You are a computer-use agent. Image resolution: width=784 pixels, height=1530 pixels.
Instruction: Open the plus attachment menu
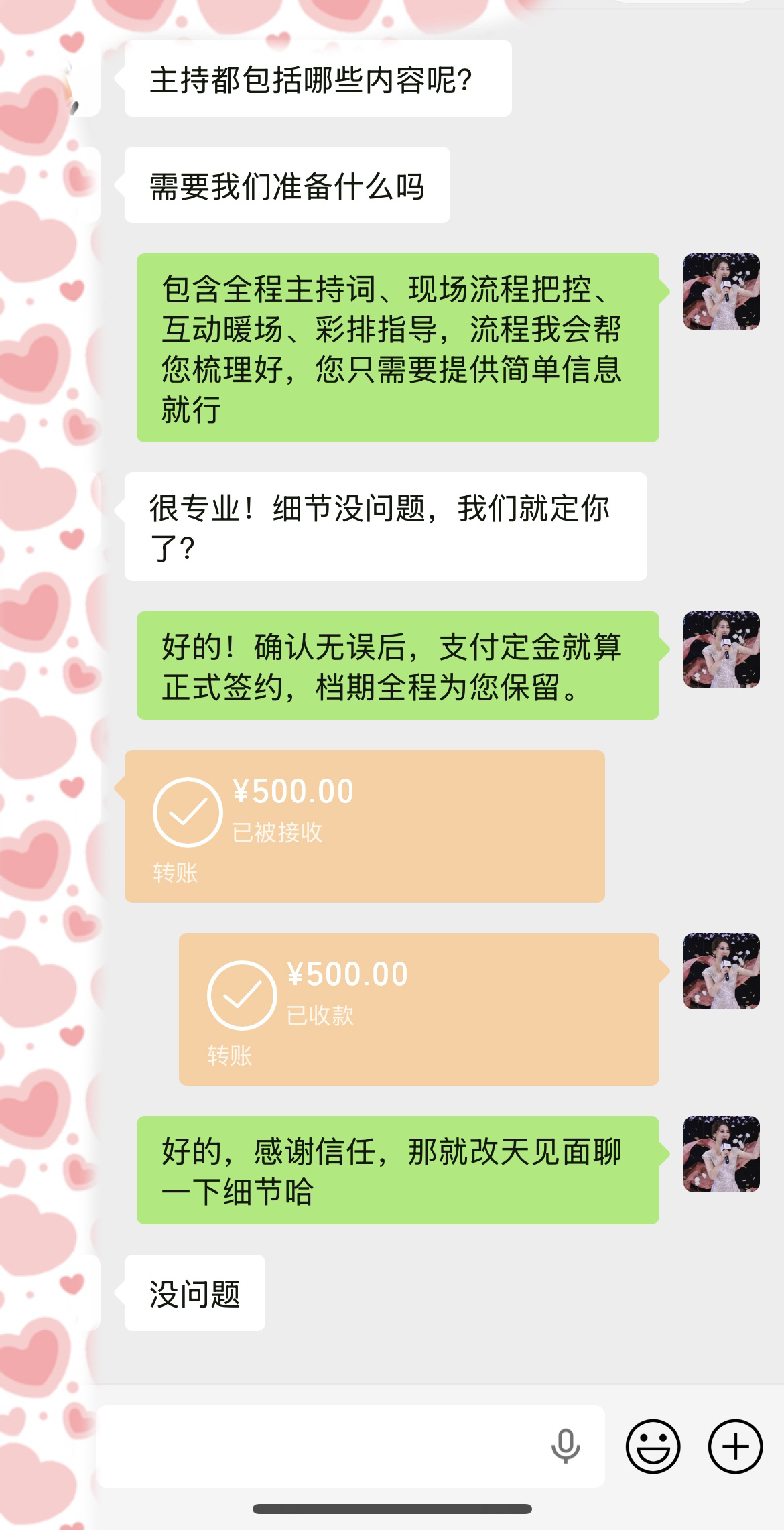pyautogui.click(x=735, y=1446)
